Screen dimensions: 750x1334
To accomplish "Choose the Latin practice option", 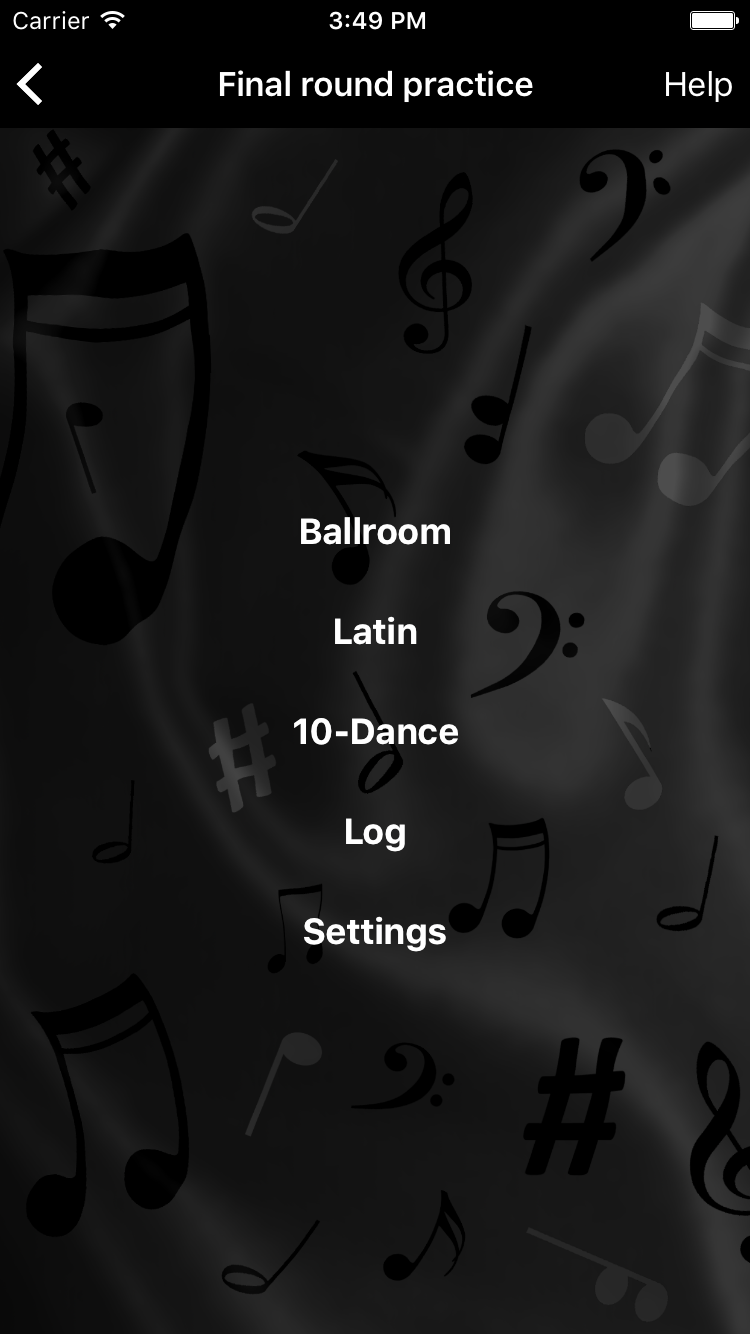I will (x=375, y=631).
